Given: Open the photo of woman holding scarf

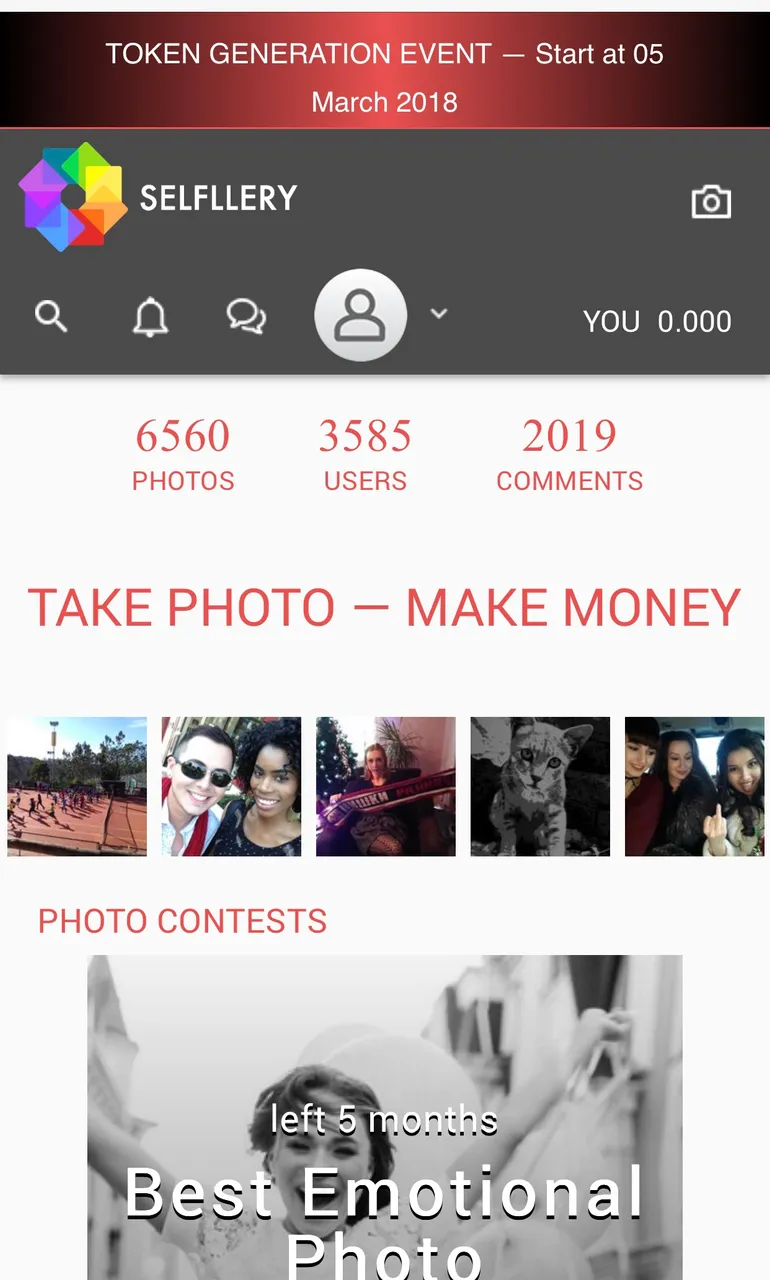Looking at the screenshot, I should (x=386, y=786).
